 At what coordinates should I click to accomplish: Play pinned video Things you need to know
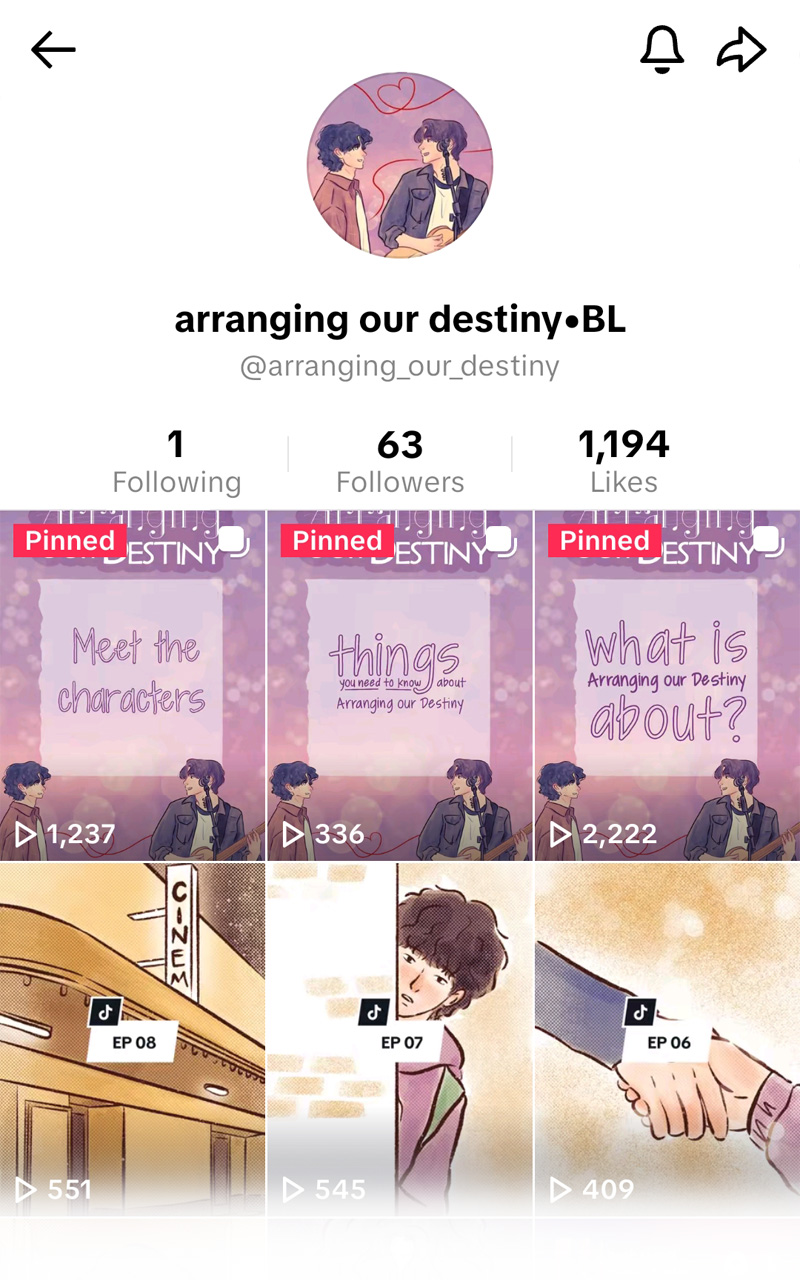(400, 686)
